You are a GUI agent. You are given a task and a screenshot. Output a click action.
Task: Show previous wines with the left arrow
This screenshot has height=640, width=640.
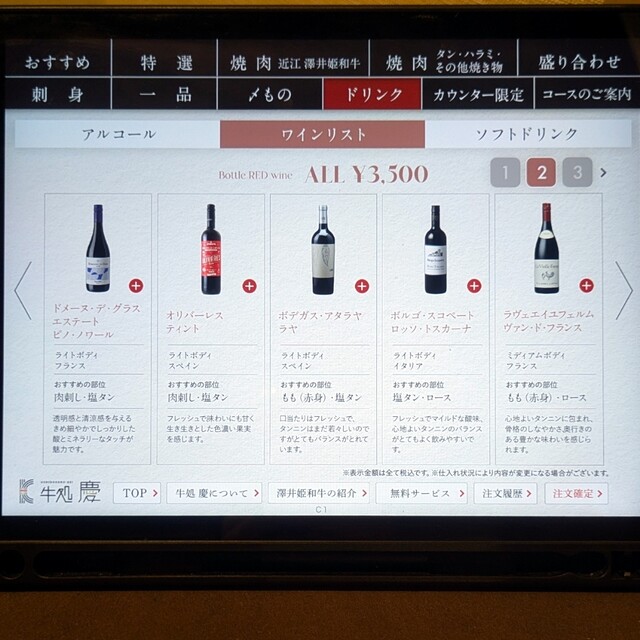point(22,290)
